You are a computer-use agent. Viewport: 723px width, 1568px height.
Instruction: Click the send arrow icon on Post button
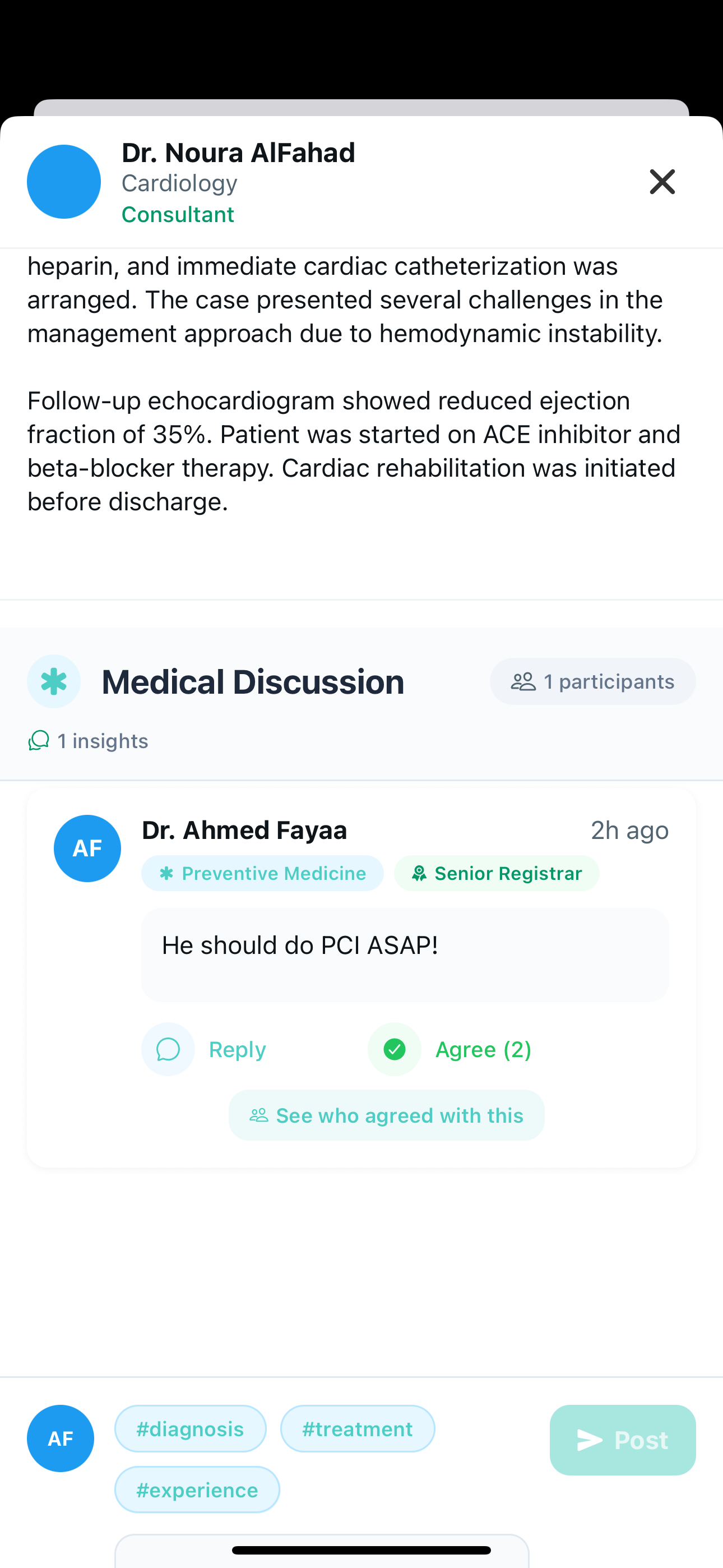tap(588, 1440)
